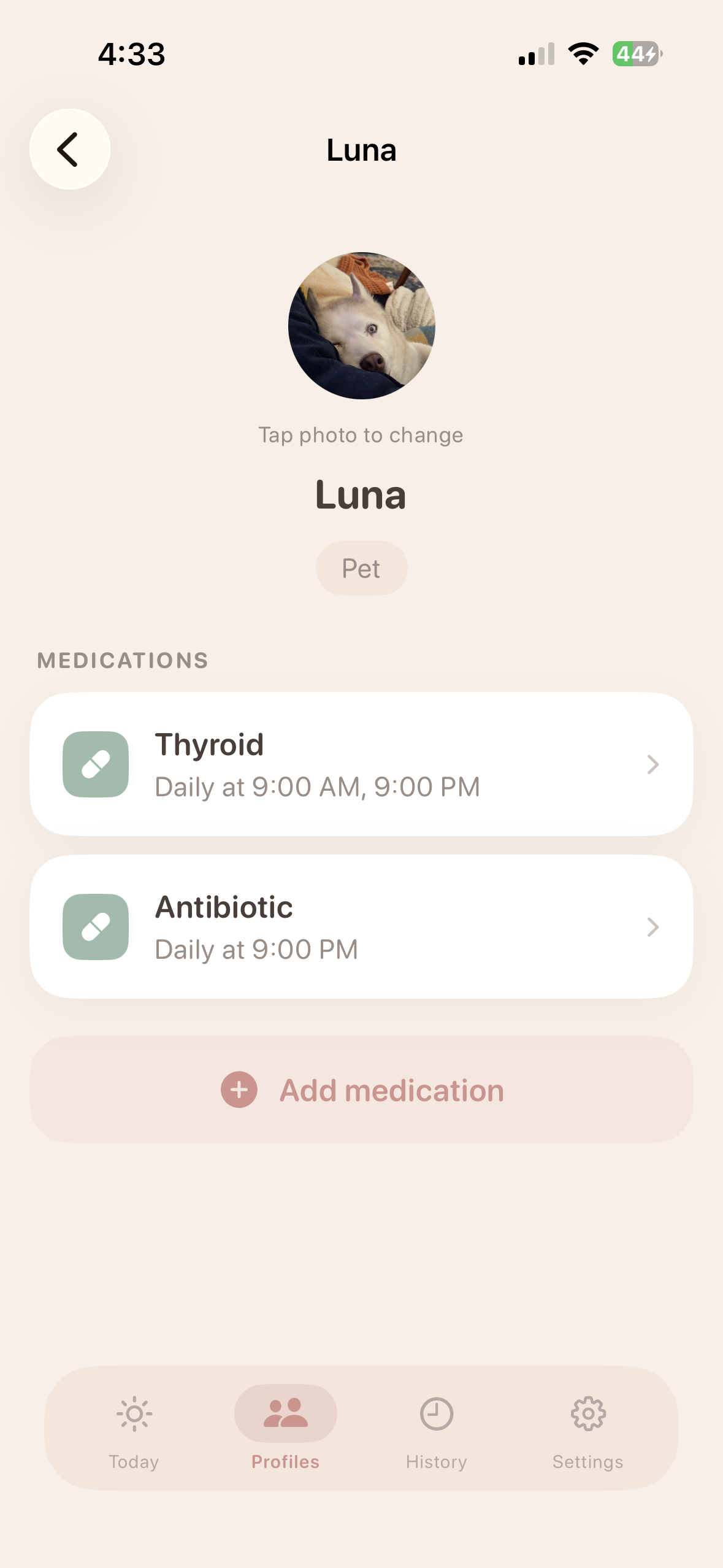Image resolution: width=723 pixels, height=1568 pixels.
Task: Select the pill icon next to Antibiotic
Action: pyautogui.click(x=96, y=926)
